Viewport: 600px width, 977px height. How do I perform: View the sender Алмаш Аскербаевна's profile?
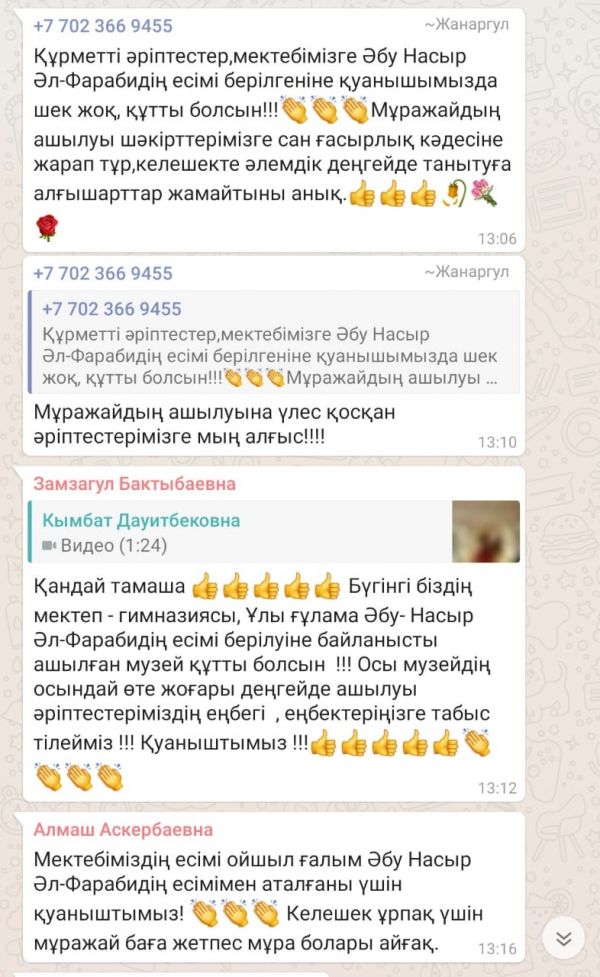123,830
